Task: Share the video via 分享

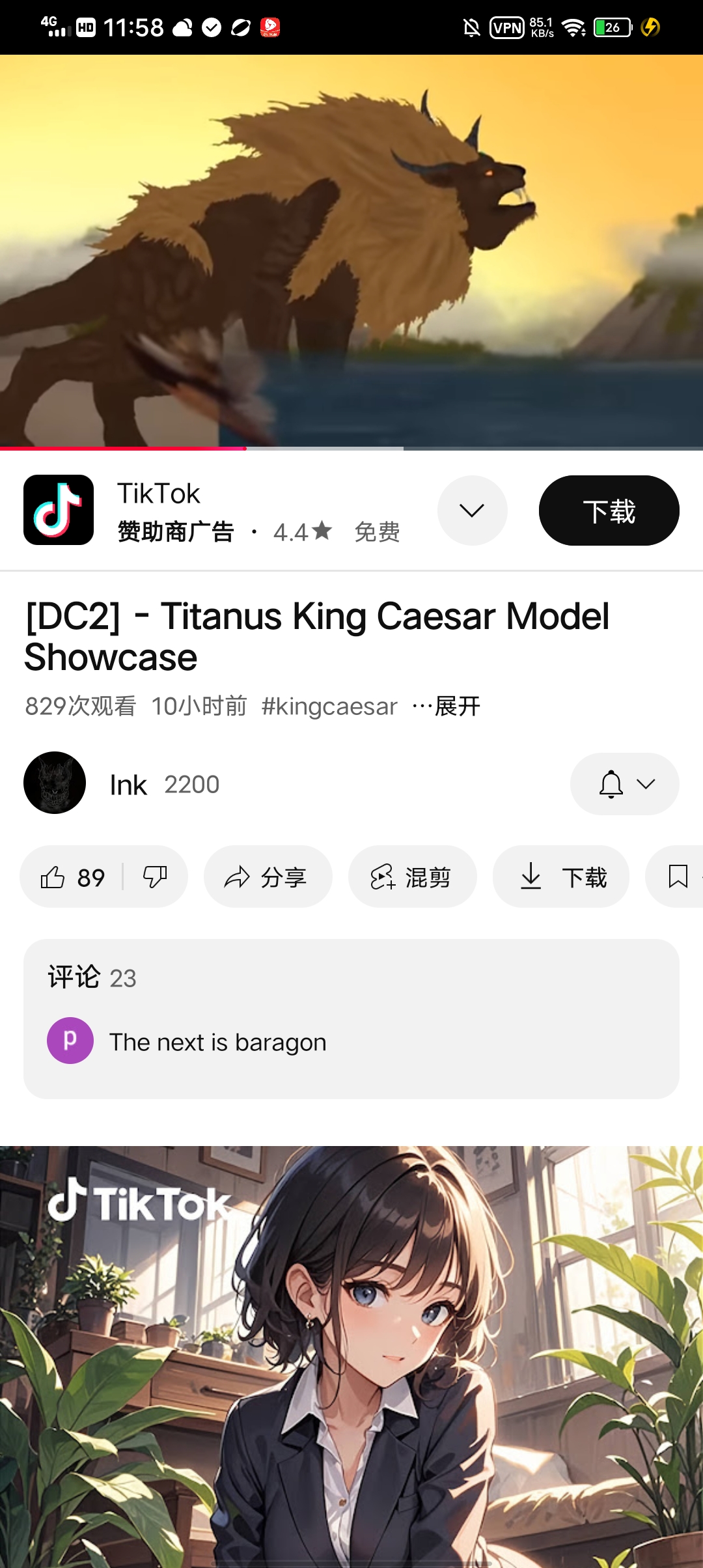Action: coord(268,877)
